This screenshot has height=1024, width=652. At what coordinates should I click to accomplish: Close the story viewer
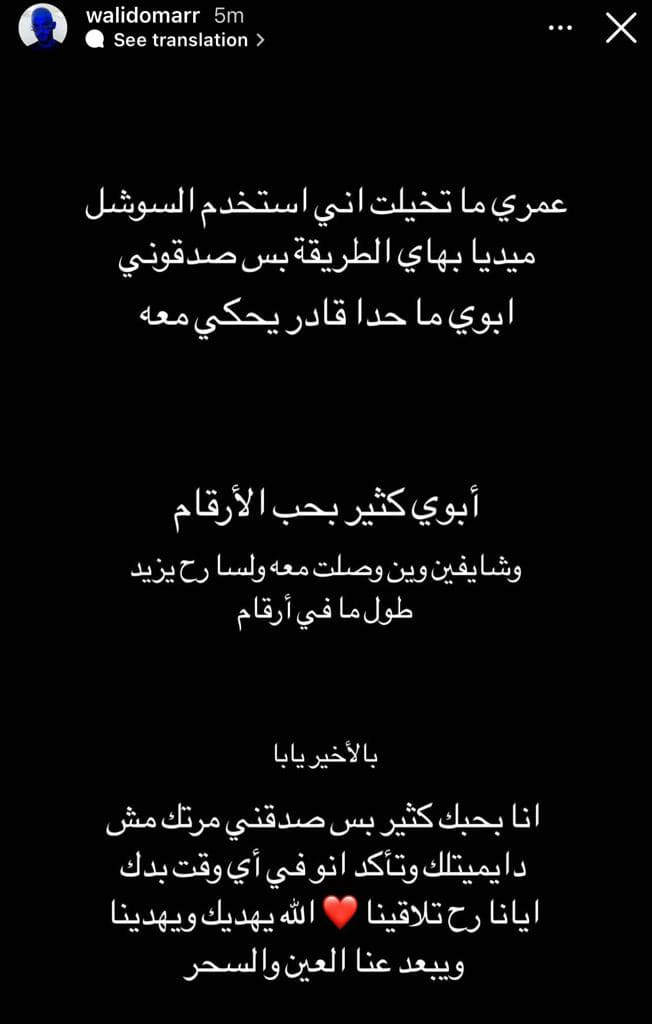(621, 28)
